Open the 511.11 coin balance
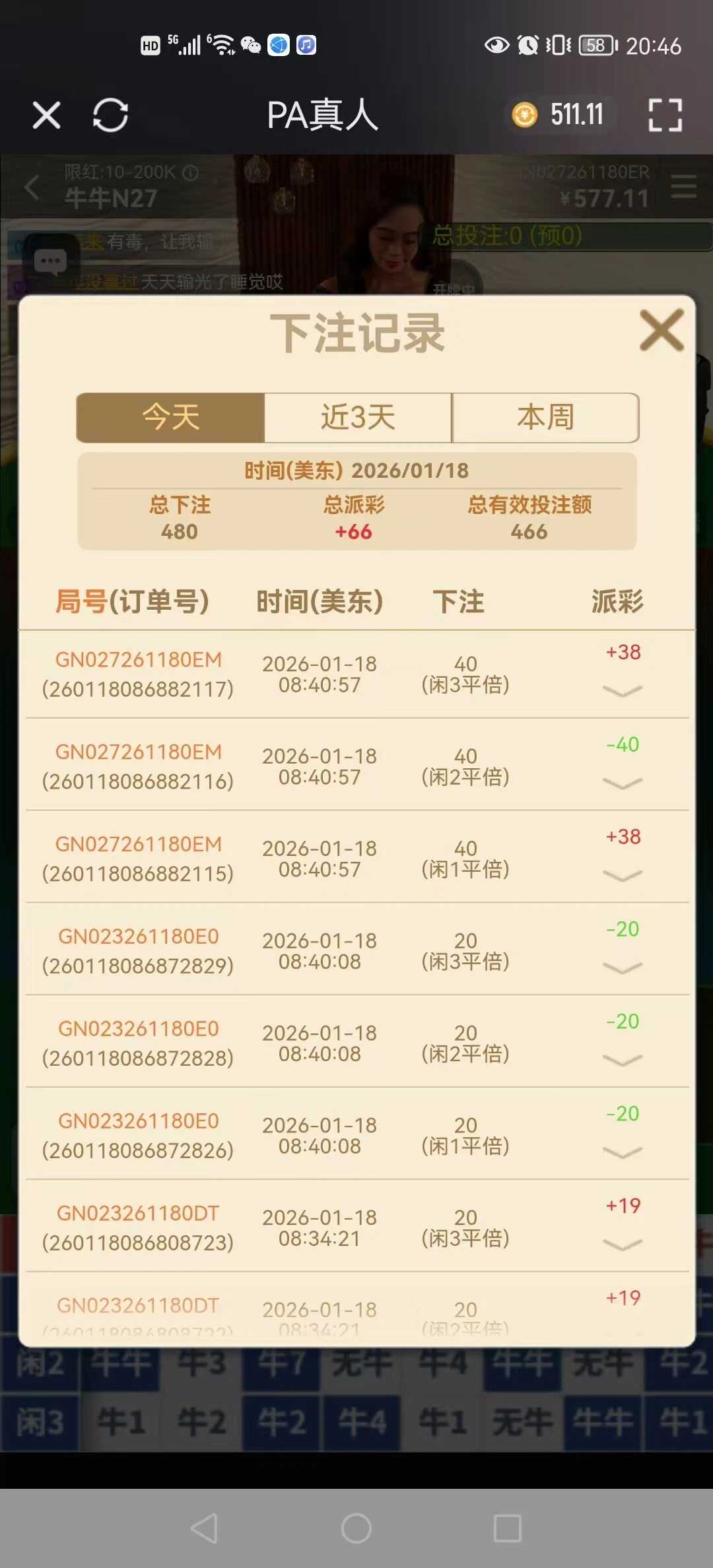Image resolution: width=713 pixels, height=1568 pixels. (559, 115)
